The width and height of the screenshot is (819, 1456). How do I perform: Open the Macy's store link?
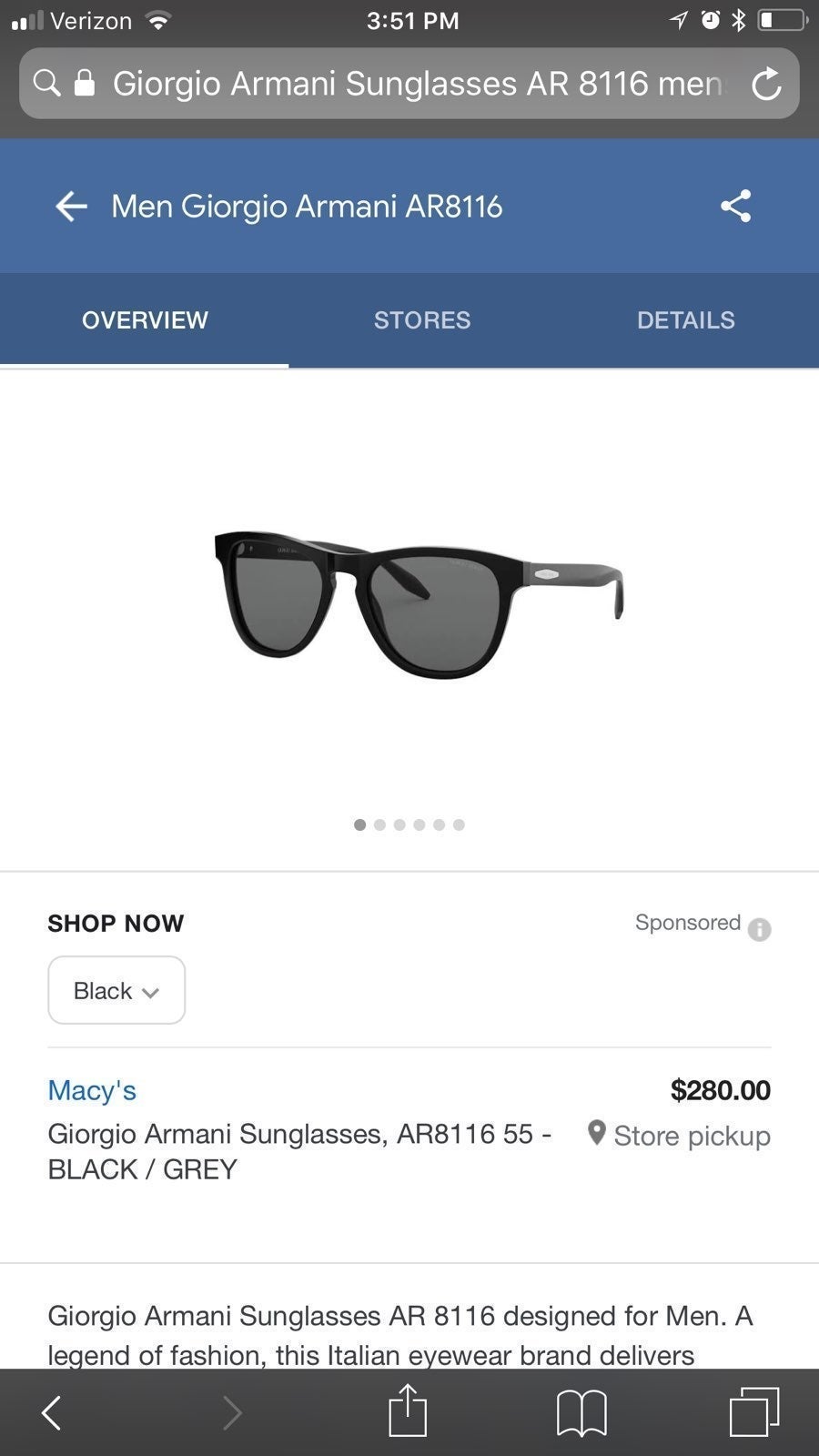tap(92, 1089)
